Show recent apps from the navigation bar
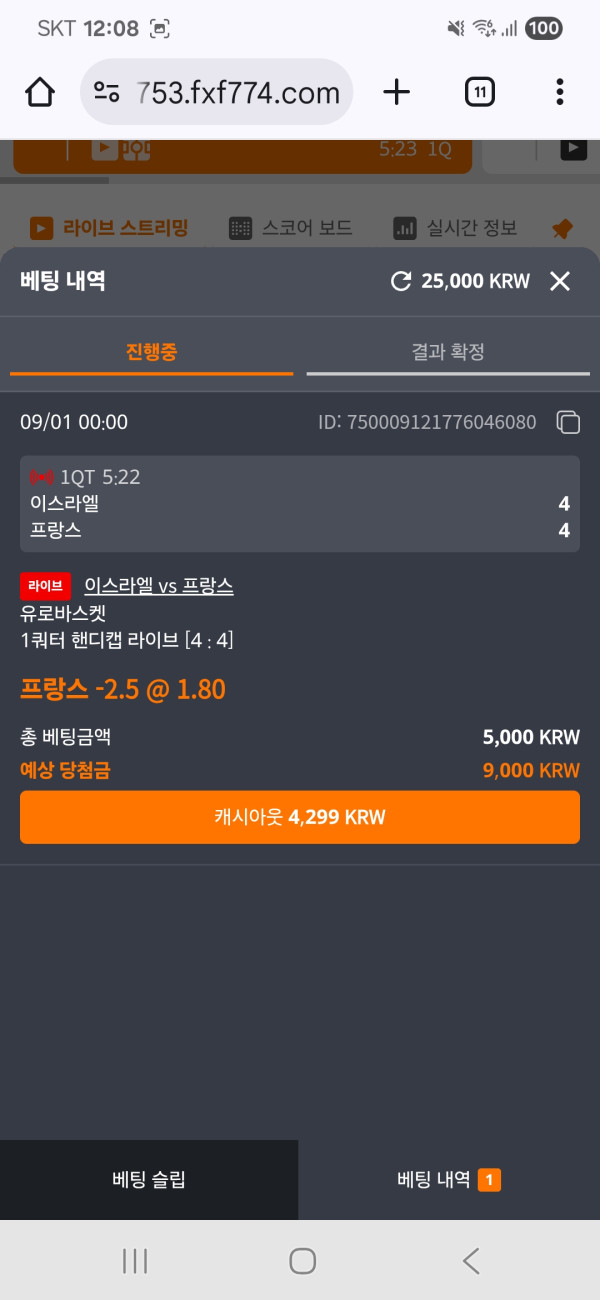The width and height of the screenshot is (600, 1300). (x=135, y=1261)
